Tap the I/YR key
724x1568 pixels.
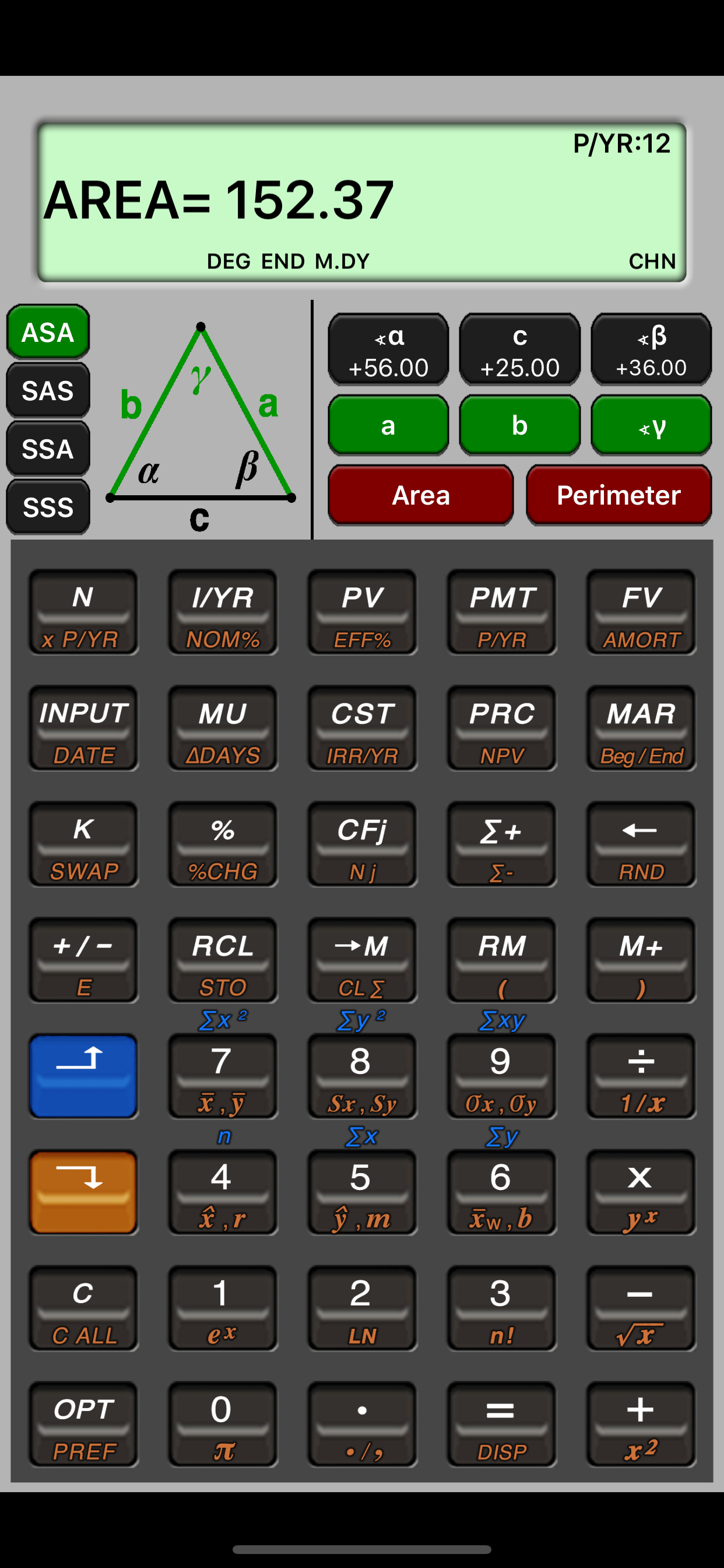click(x=223, y=612)
